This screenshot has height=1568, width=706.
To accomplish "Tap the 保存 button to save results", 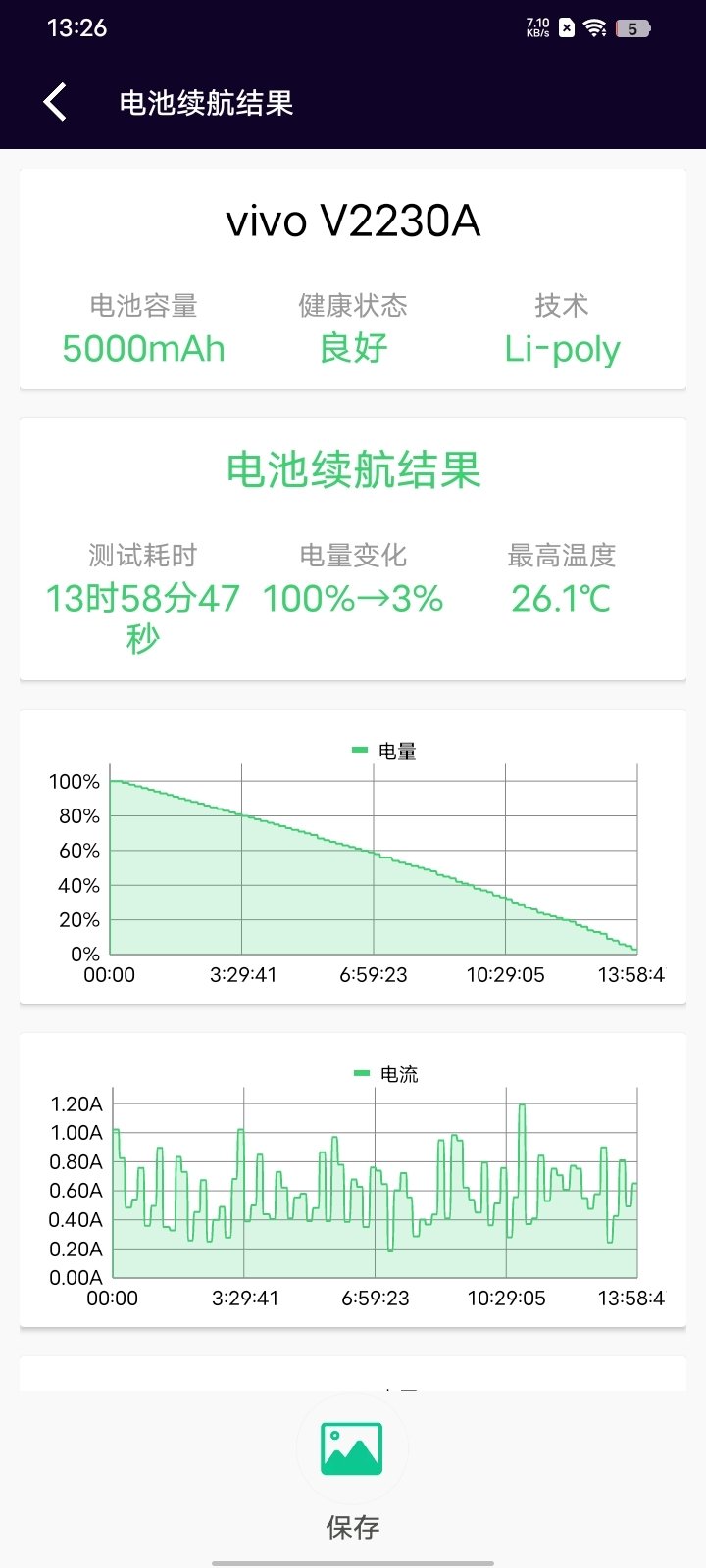I will click(x=352, y=1526).
